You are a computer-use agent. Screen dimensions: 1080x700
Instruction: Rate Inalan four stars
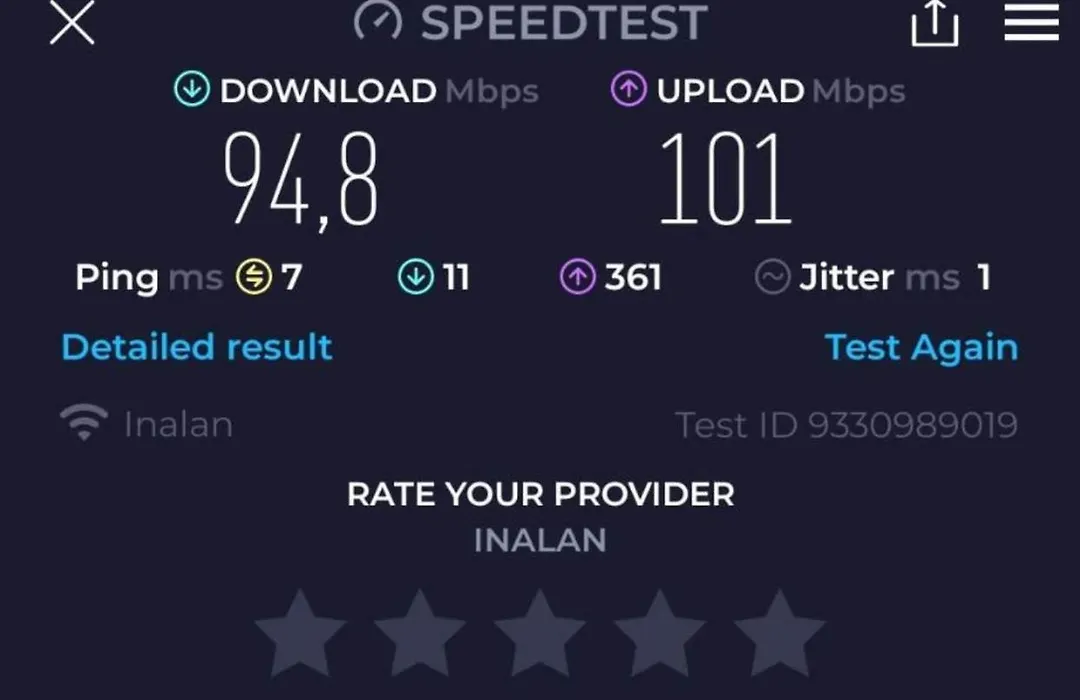(x=660, y=633)
